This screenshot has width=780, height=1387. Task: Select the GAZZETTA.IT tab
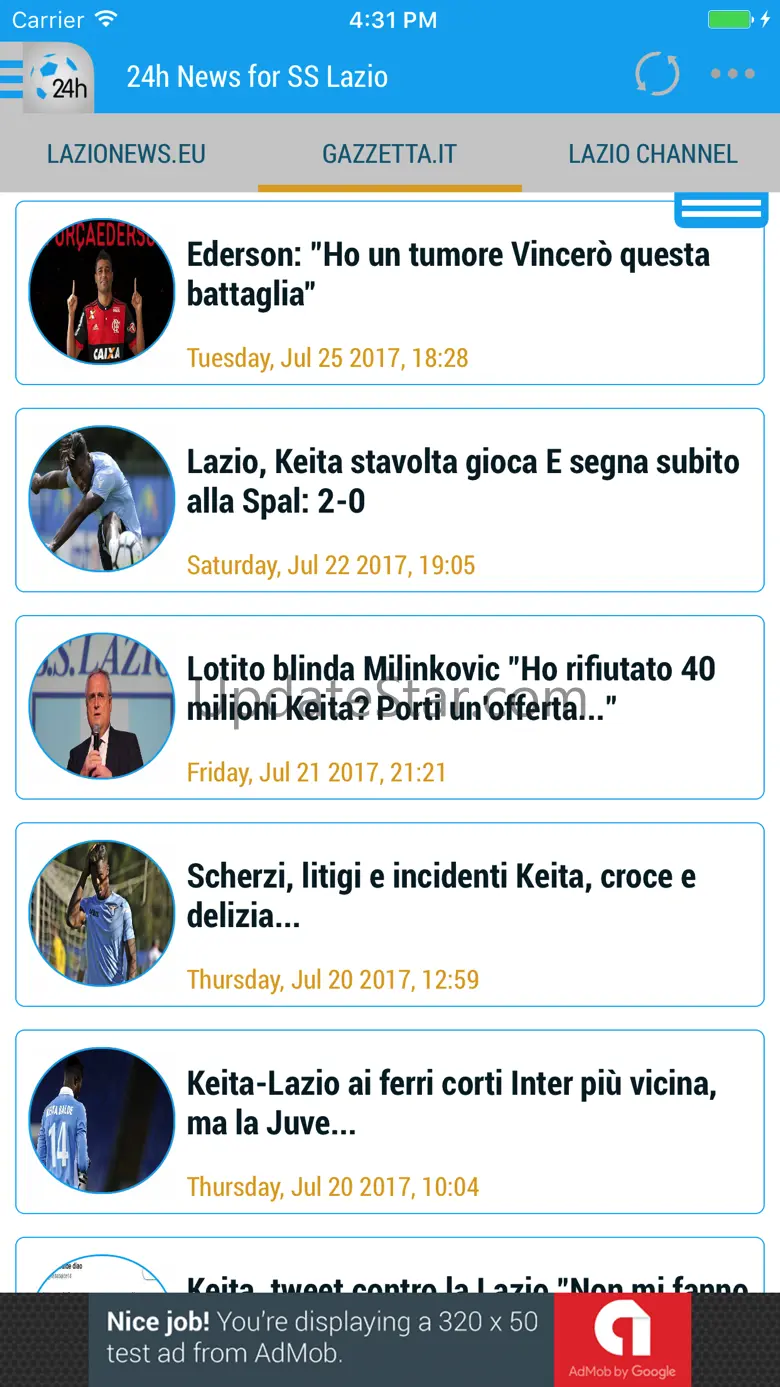(390, 153)
